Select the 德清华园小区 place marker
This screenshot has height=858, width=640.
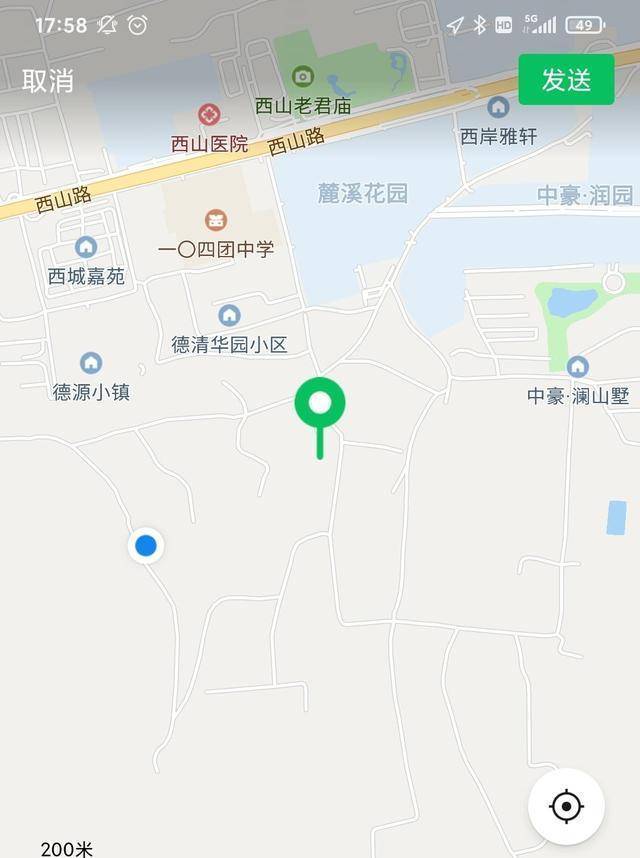(x=229, y=316)
